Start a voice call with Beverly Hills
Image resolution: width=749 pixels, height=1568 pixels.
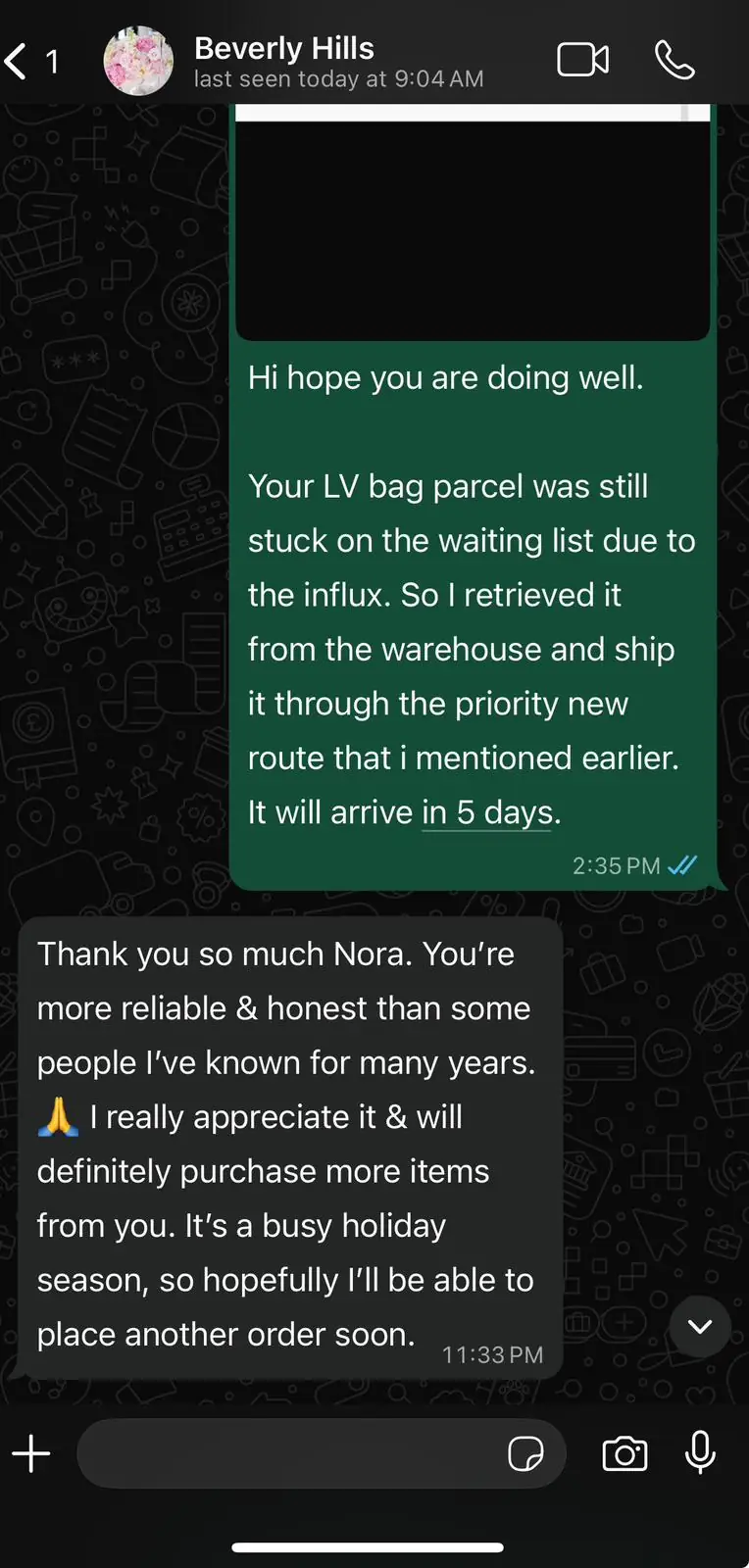click(x=674, y=60)
